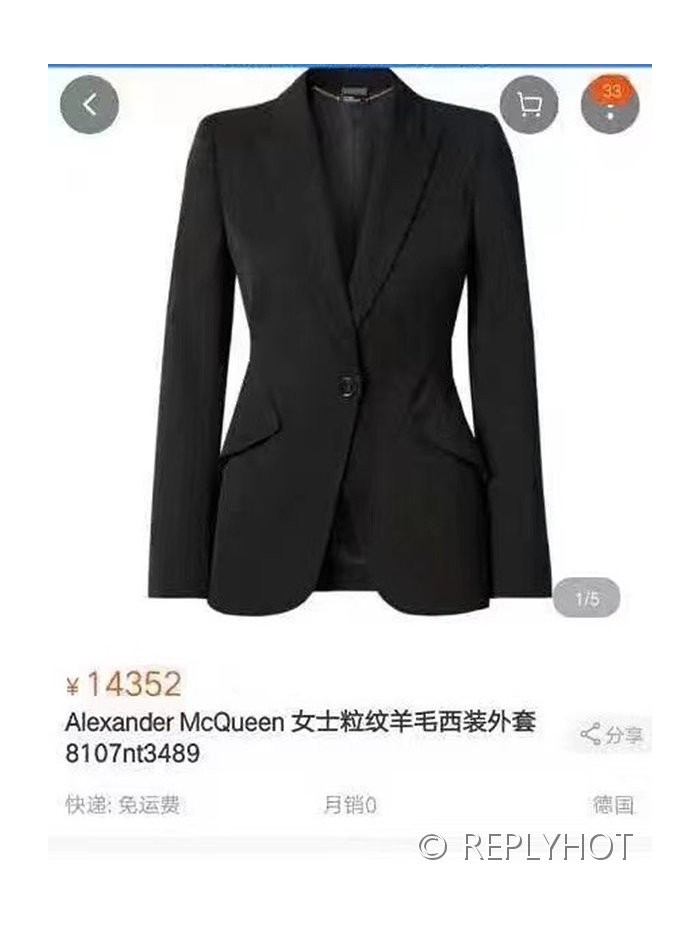Open the shopping cart
The width and height of the screenshot is (700, 927).
coord(529,104)
